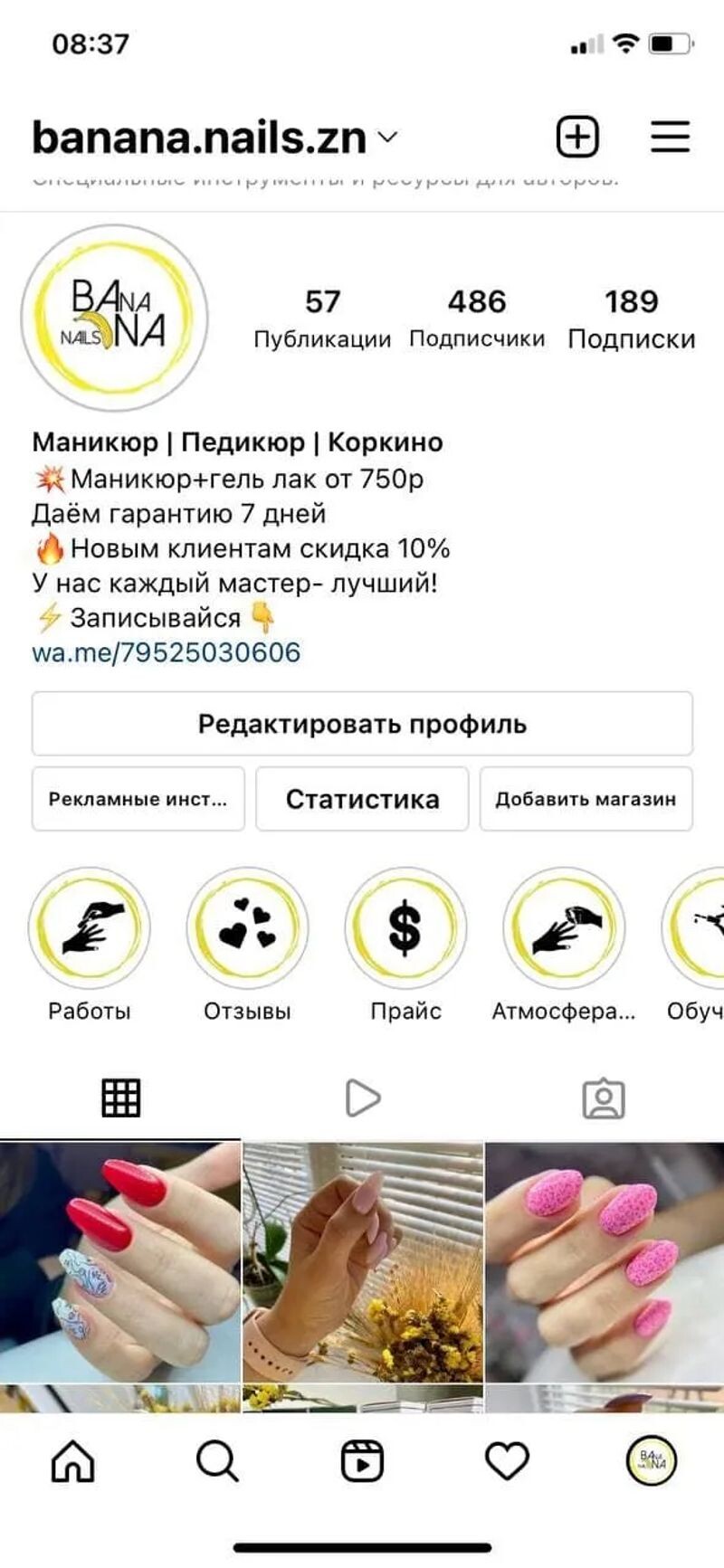Screen dimensions: 724x1568
Task: Open the hamburger menu
Action: [670, 138]
